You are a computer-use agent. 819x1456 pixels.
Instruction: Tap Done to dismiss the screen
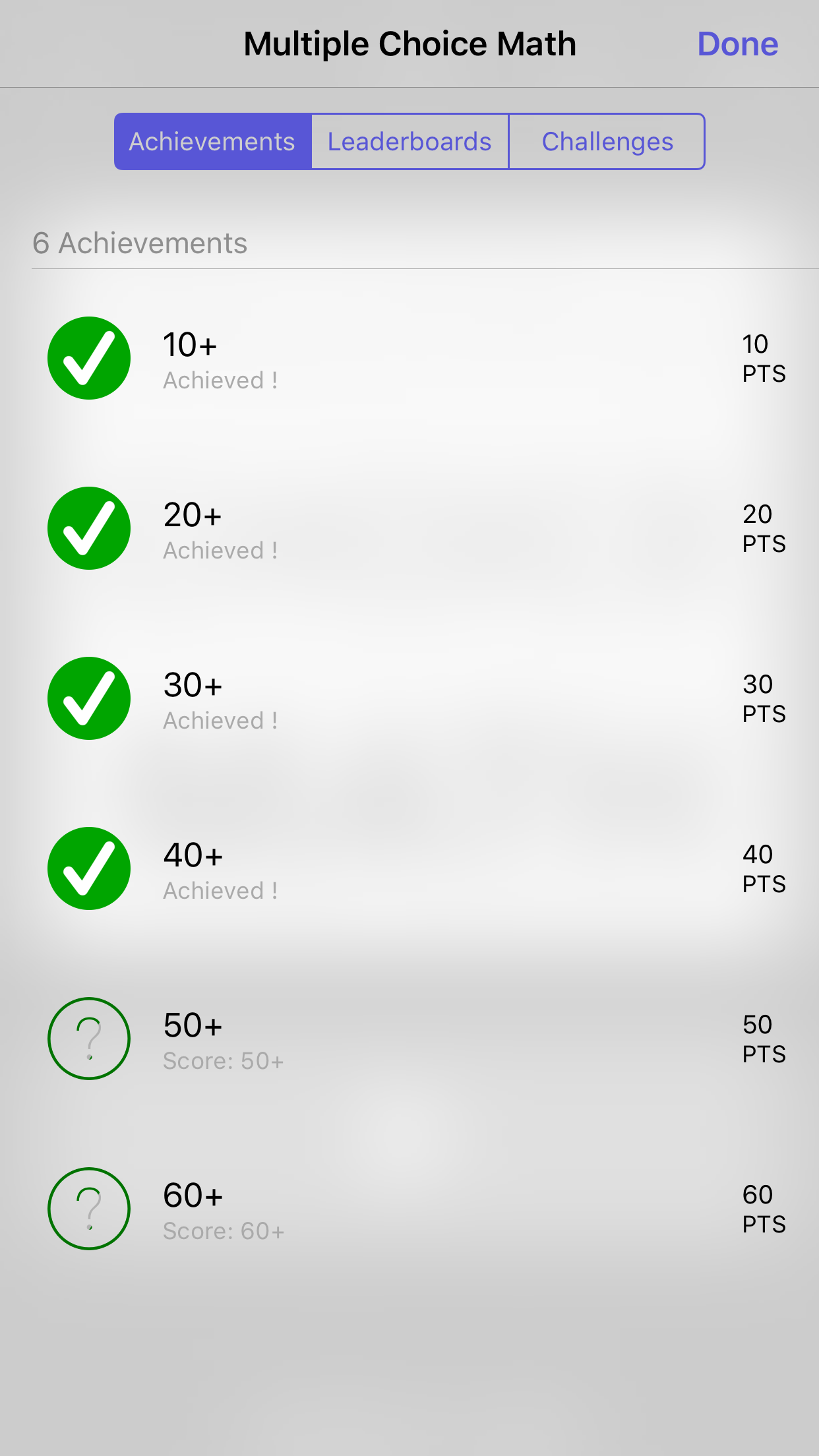738,44
